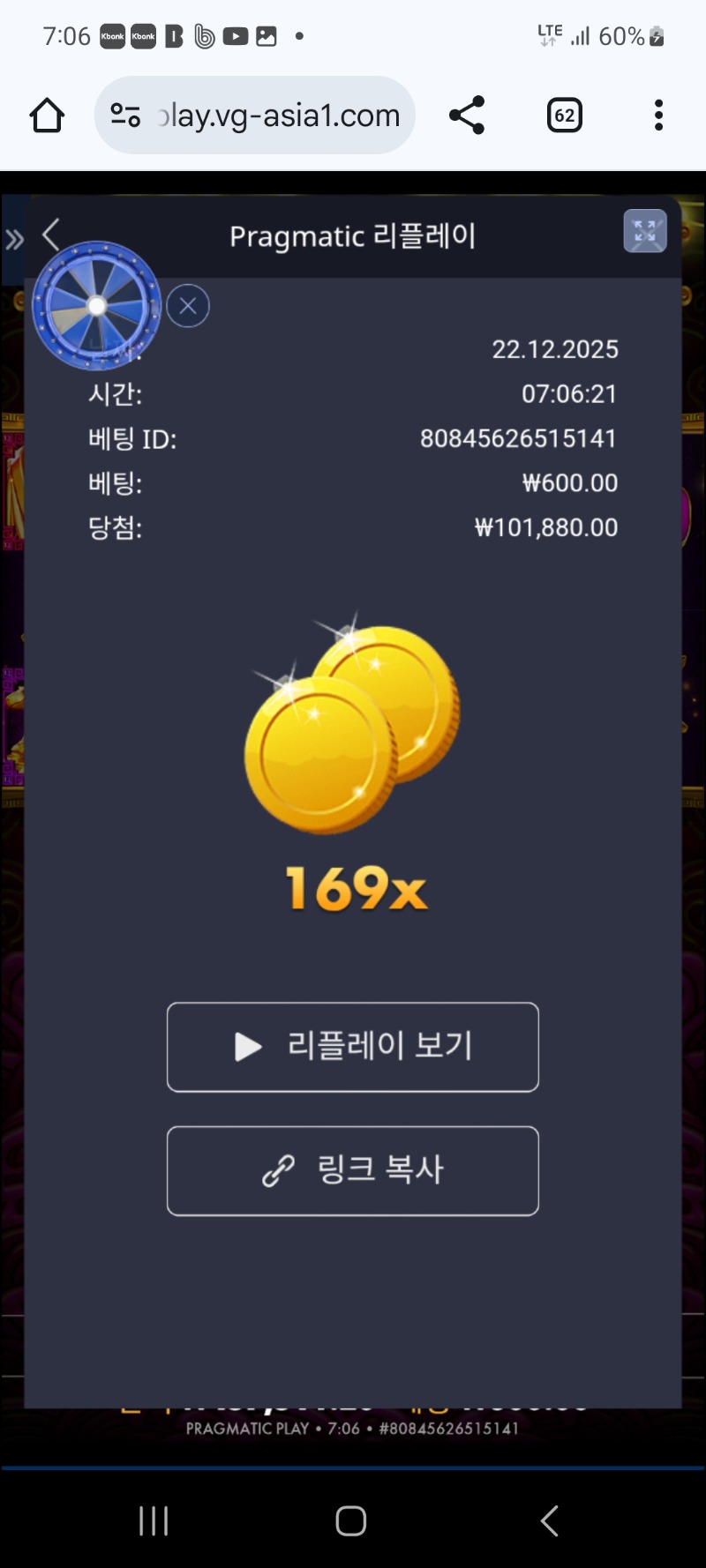The width and height of the screenshot is (706, 1568).
Task: Open the browser overflow menu
Action: [x=658, y=116]
